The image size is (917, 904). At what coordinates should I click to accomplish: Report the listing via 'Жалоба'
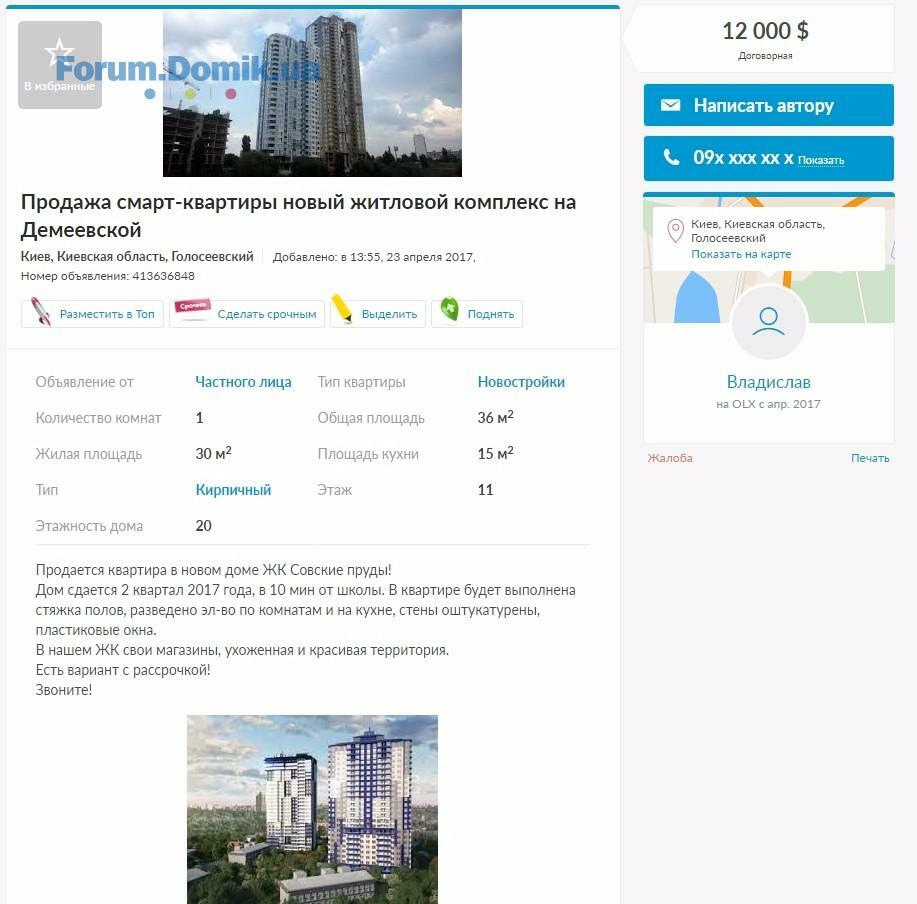(x=669, y=458)
